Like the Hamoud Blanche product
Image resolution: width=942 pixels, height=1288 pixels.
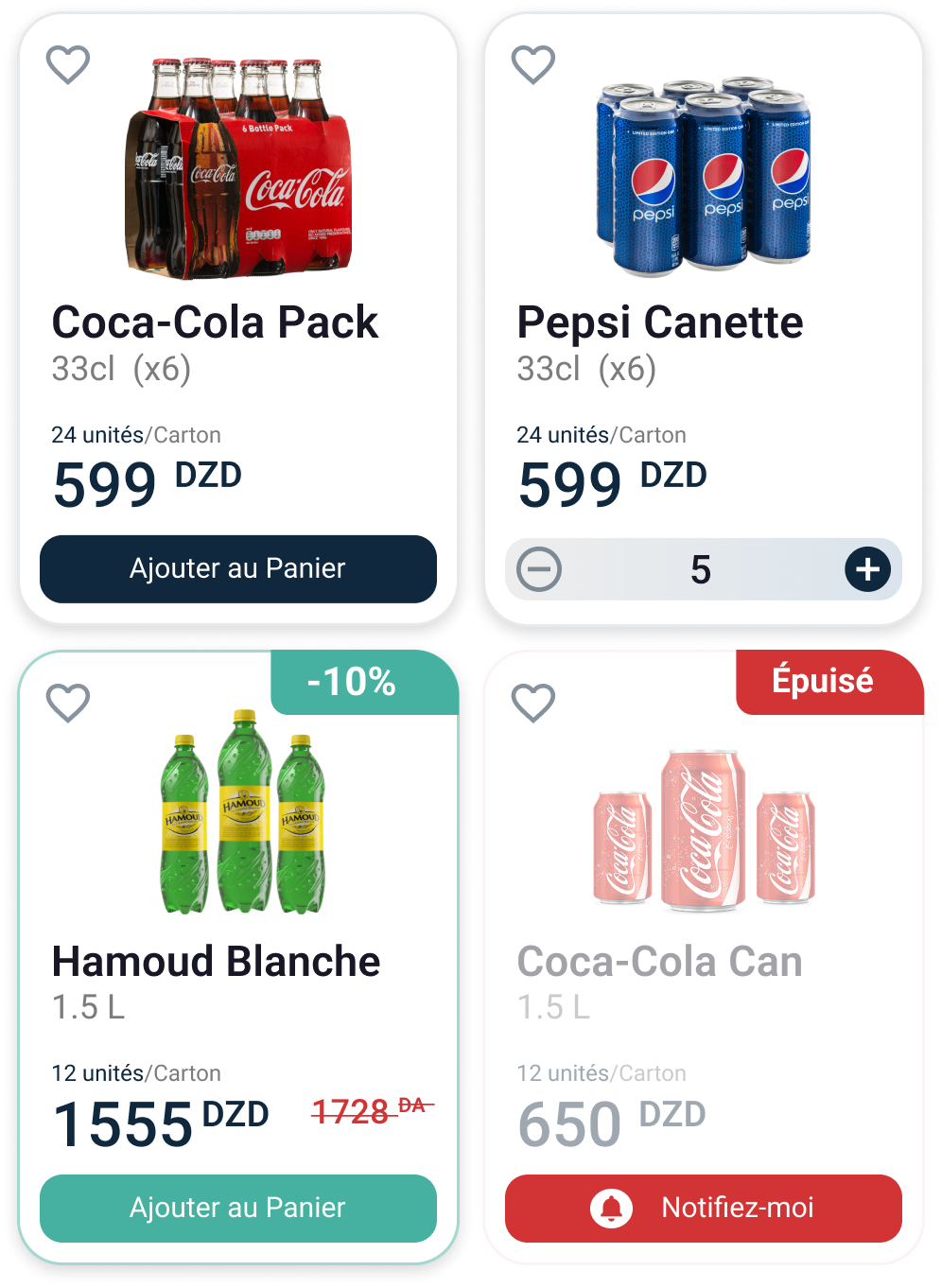[68, 704]
